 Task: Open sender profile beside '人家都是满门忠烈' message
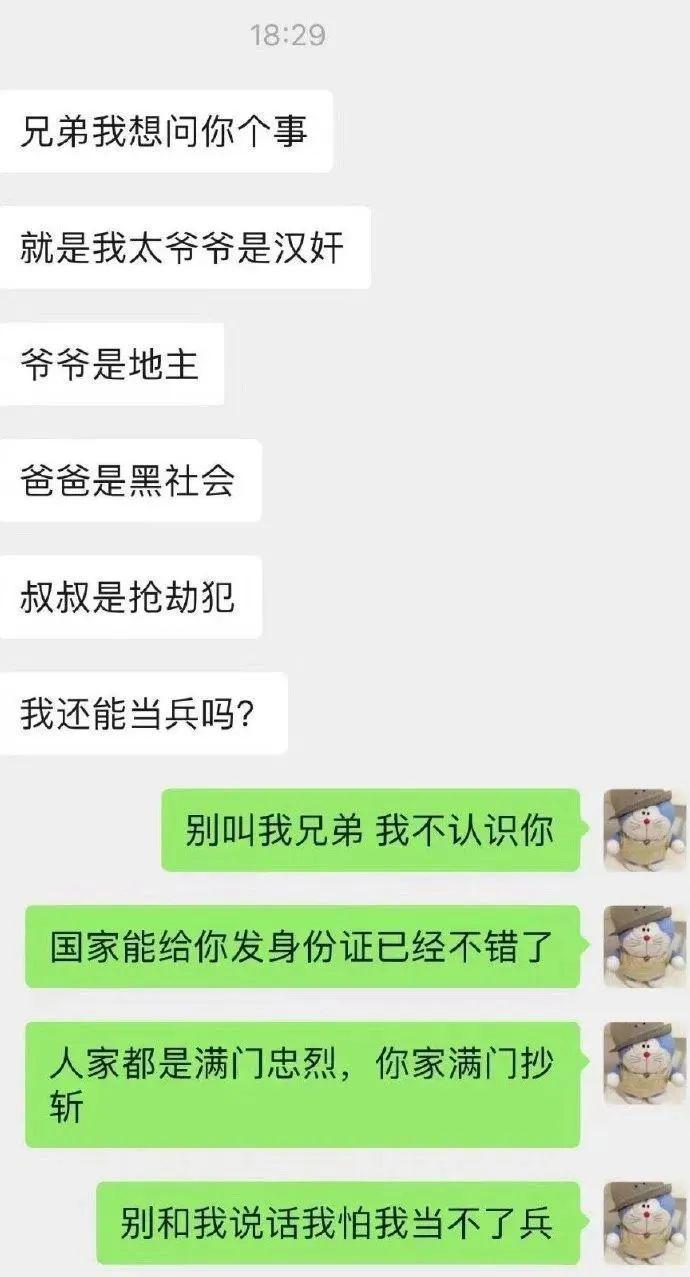[x=644, y=1062]
